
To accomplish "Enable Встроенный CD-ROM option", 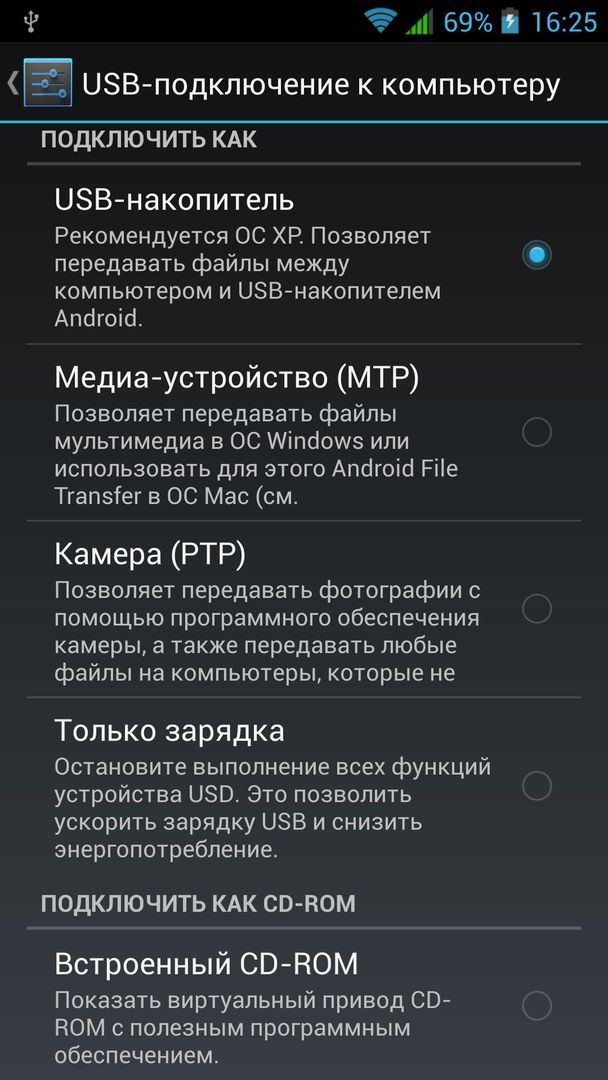I will tap(537, 1005).
